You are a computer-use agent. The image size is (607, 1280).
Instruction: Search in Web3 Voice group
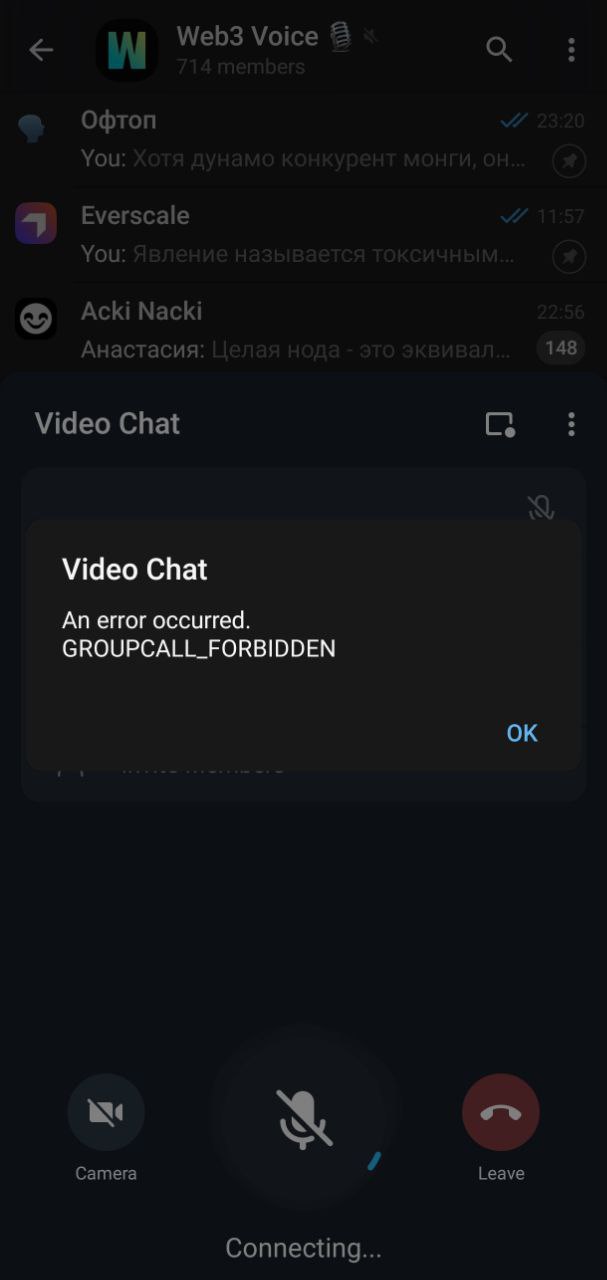pyautogui.click(x=499, y=49)
